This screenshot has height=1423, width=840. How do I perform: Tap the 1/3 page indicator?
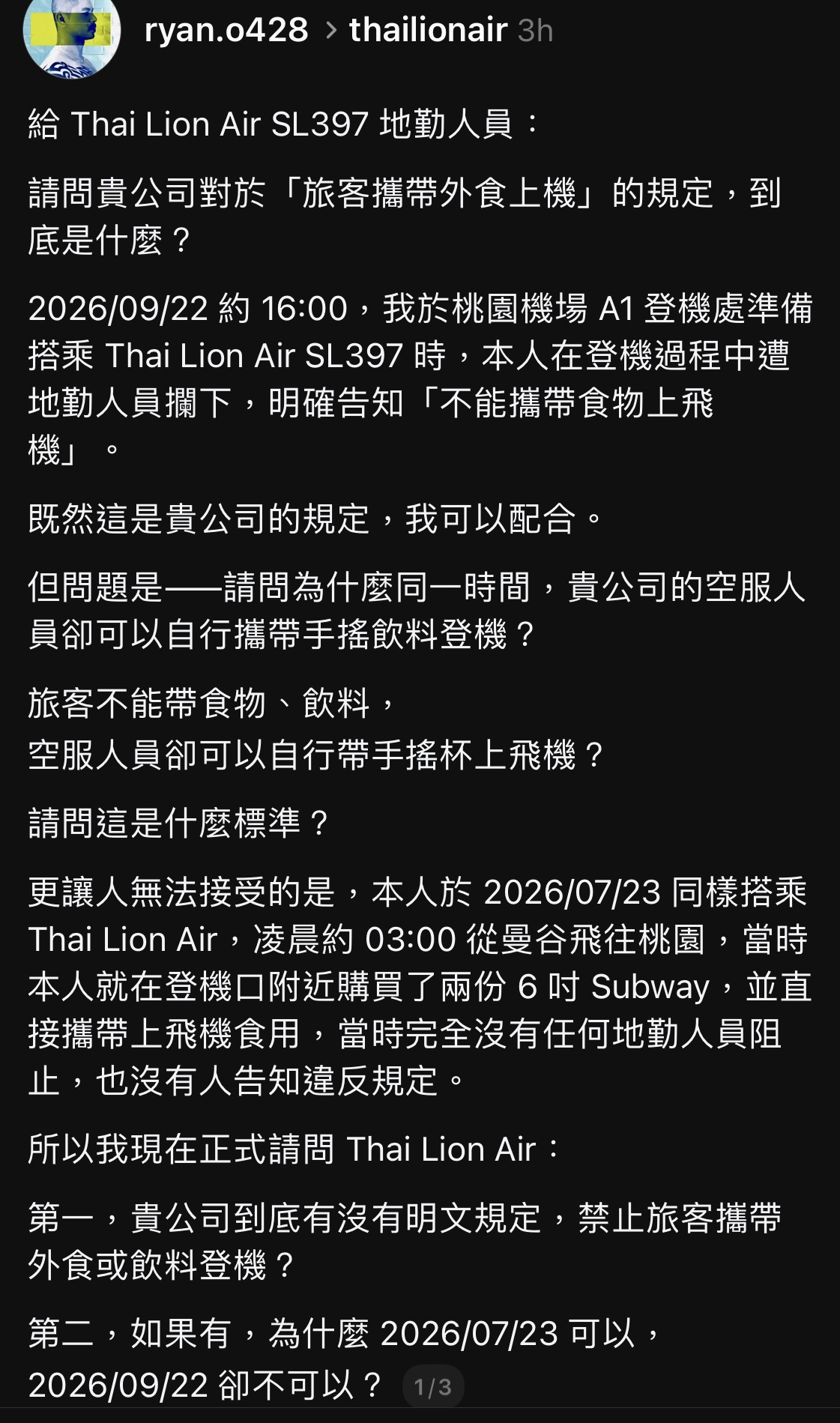pos(433,1387)
